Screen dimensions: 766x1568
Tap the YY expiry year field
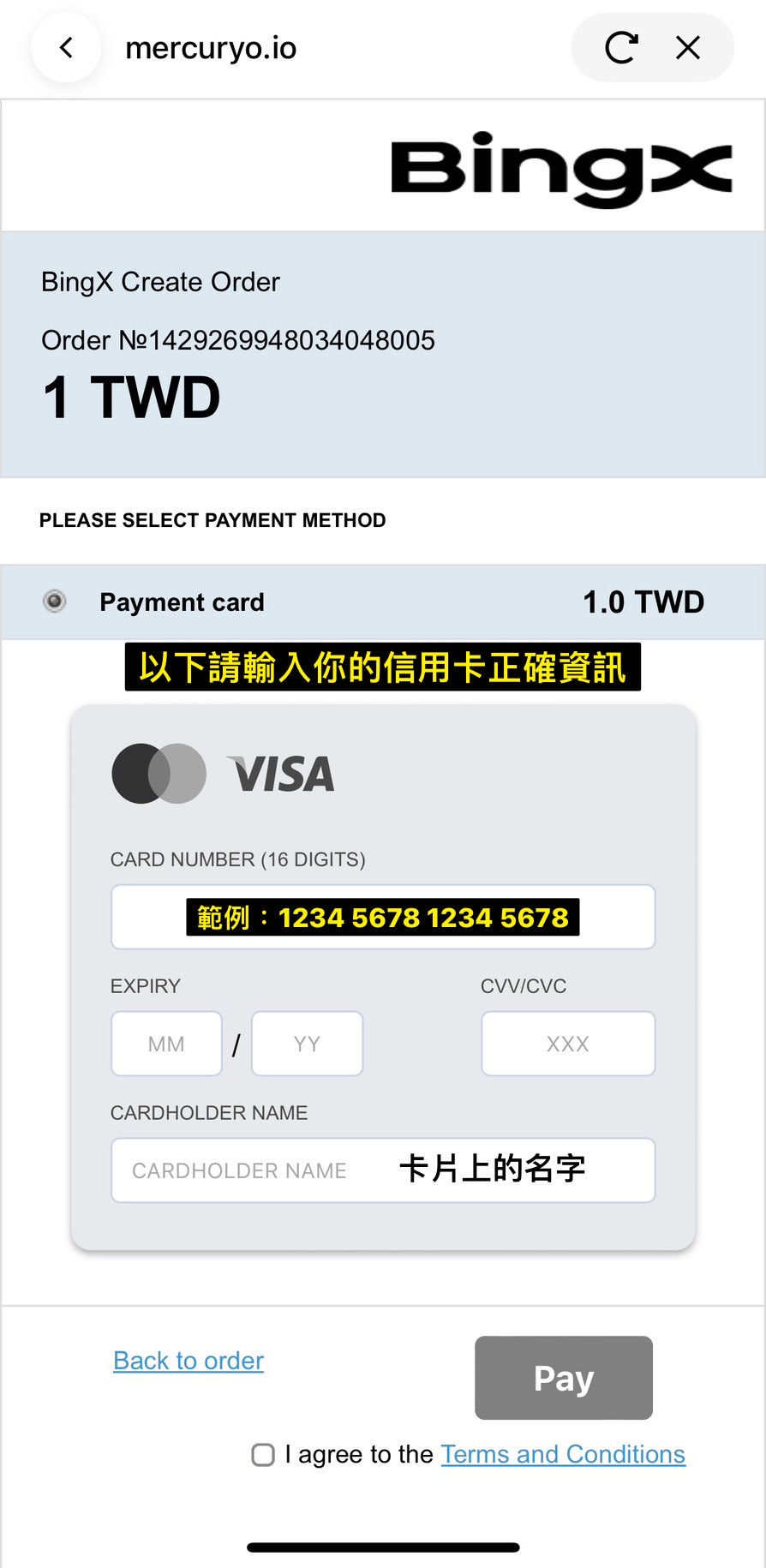307,1044
